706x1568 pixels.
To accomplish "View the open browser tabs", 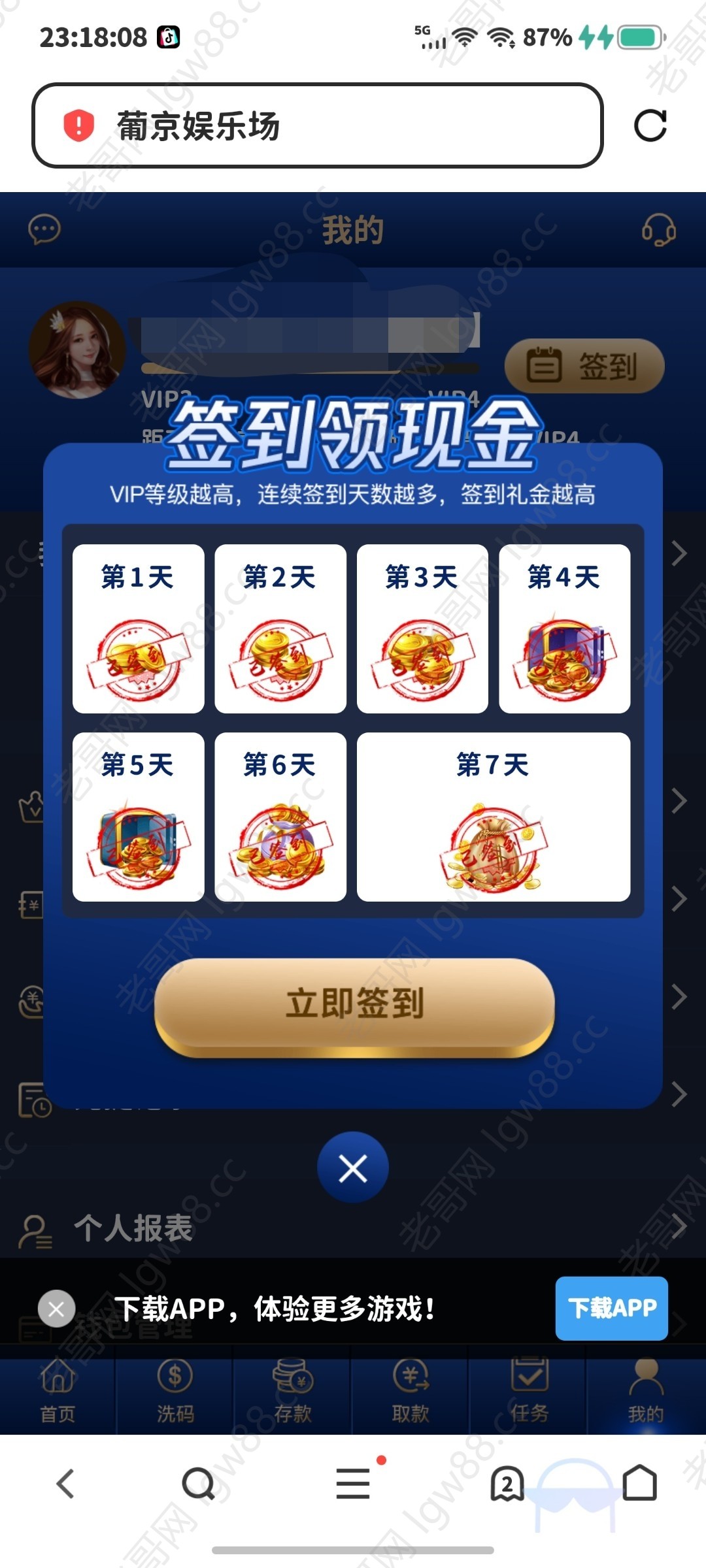I will (x=507, y=1483).
